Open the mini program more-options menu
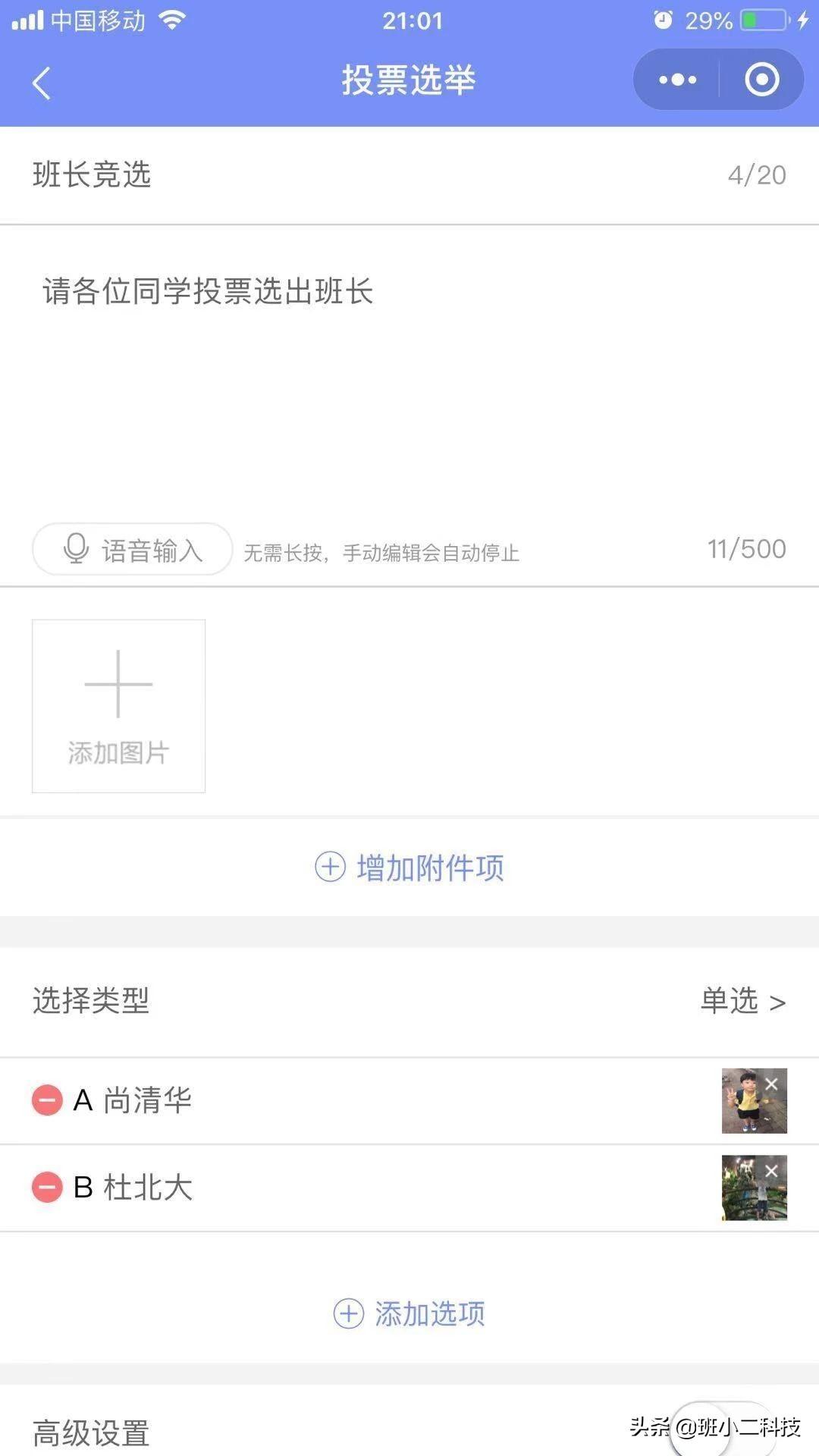The height and width of the screenshot is (1456, 819). [677, 80]
